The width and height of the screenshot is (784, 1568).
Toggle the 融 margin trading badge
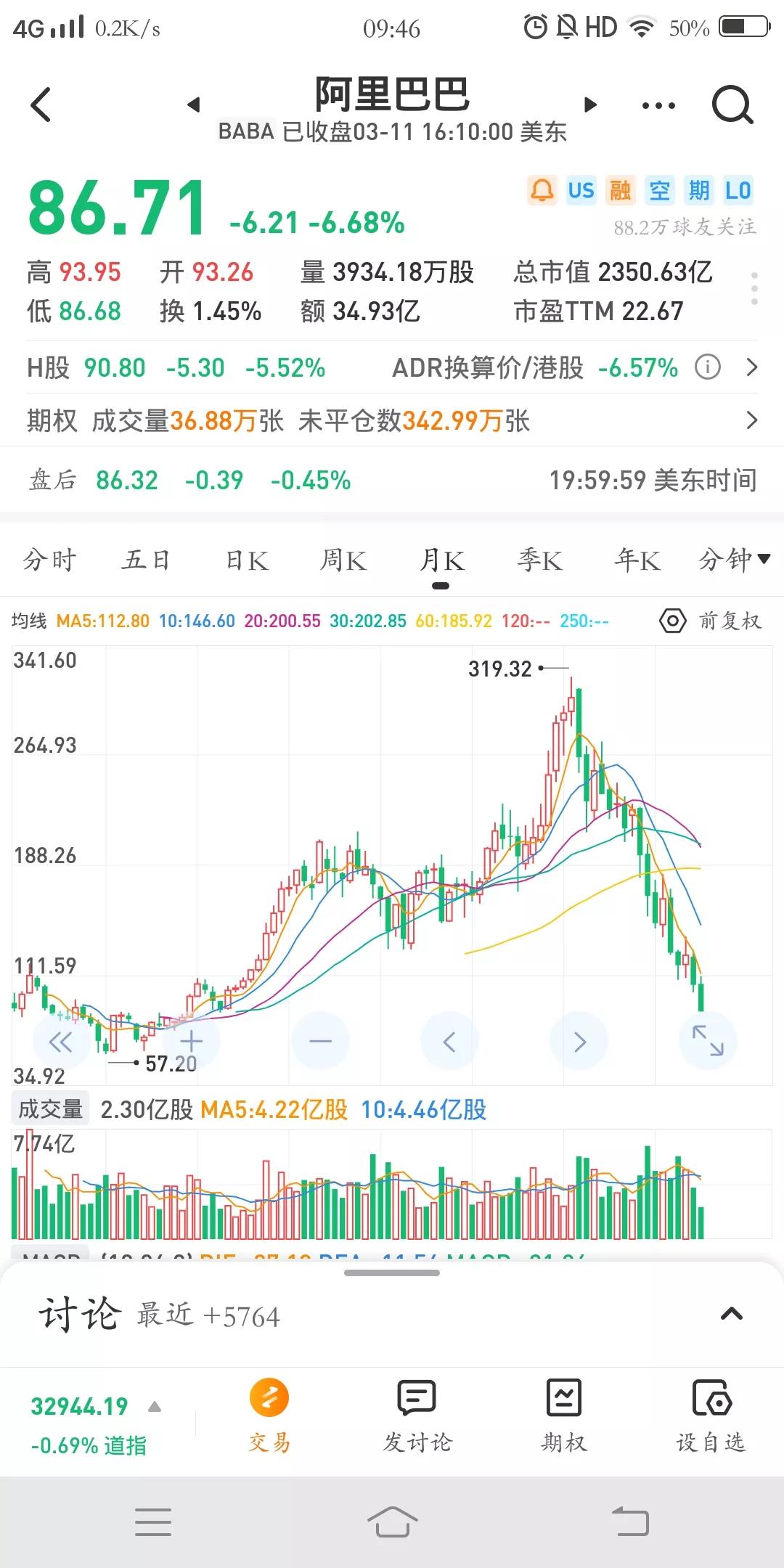click(619, 190)
